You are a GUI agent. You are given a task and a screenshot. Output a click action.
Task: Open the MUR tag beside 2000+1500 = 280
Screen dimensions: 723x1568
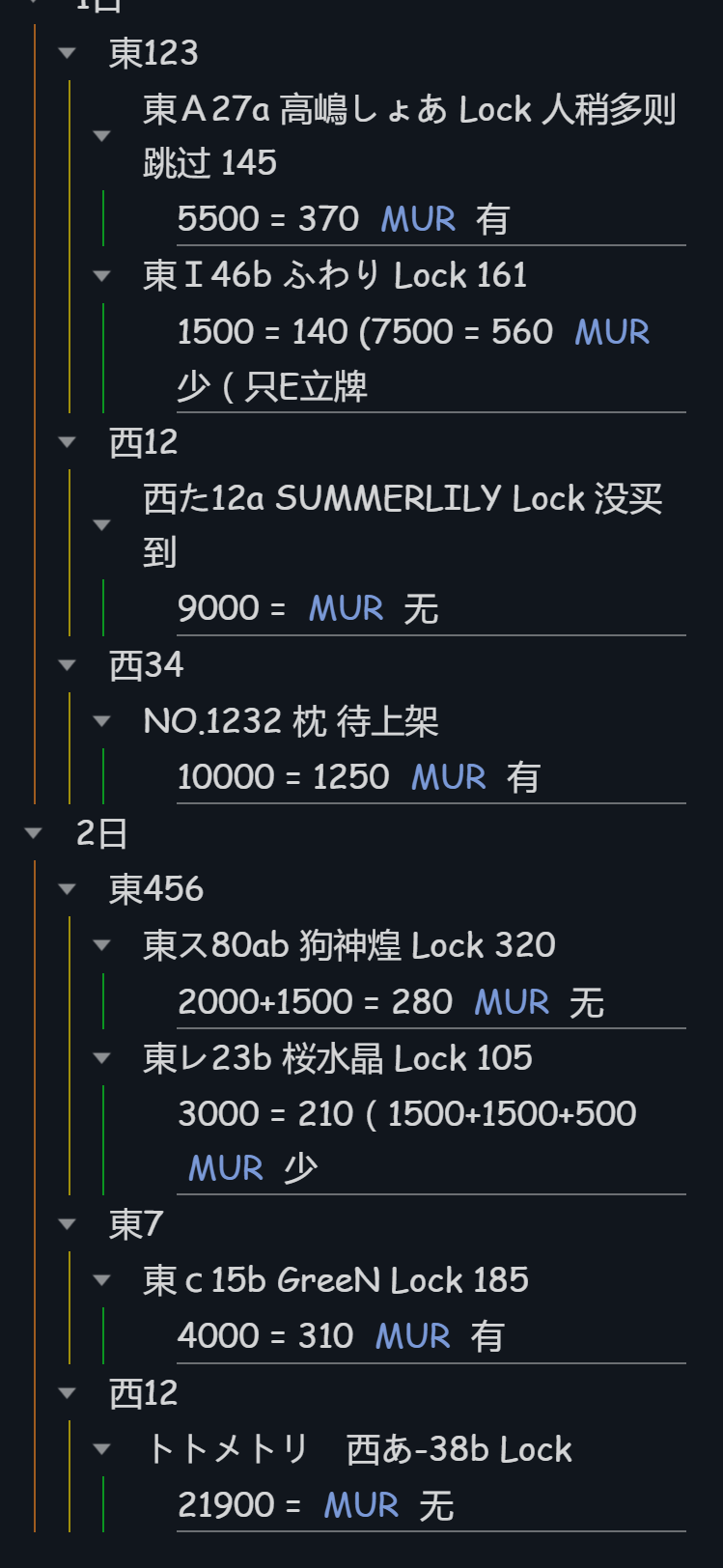(512, 1002)
